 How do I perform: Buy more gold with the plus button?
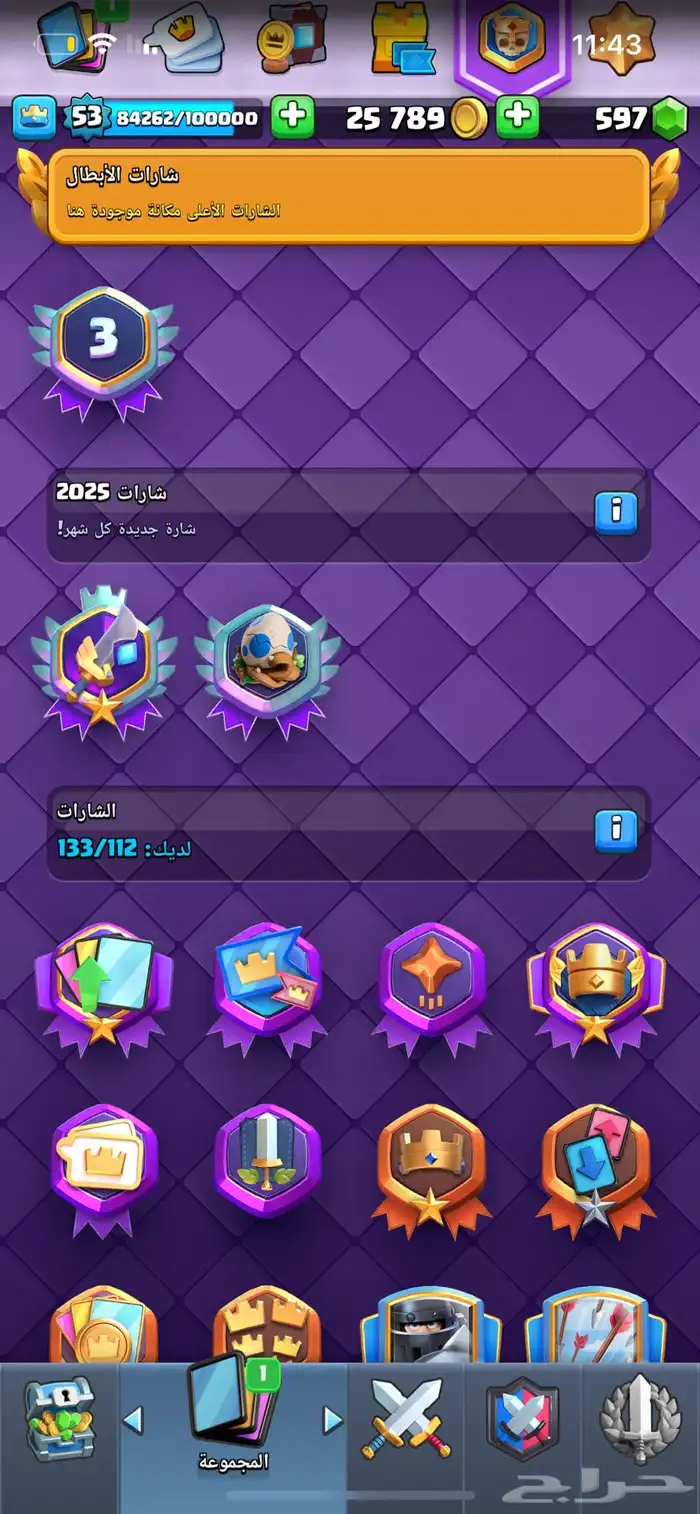point(517,118)
